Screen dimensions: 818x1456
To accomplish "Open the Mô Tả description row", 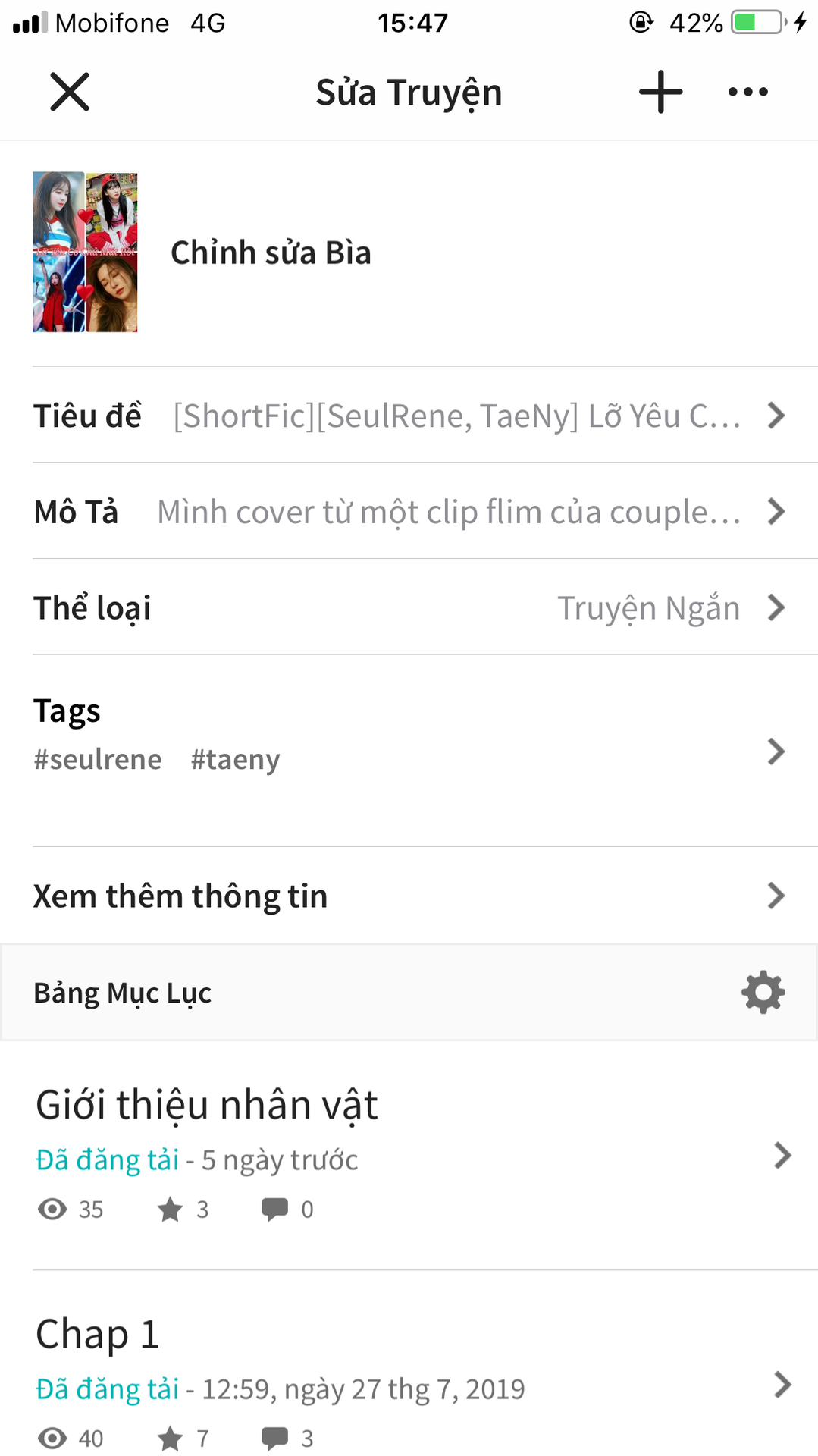I will pos(409,511).
